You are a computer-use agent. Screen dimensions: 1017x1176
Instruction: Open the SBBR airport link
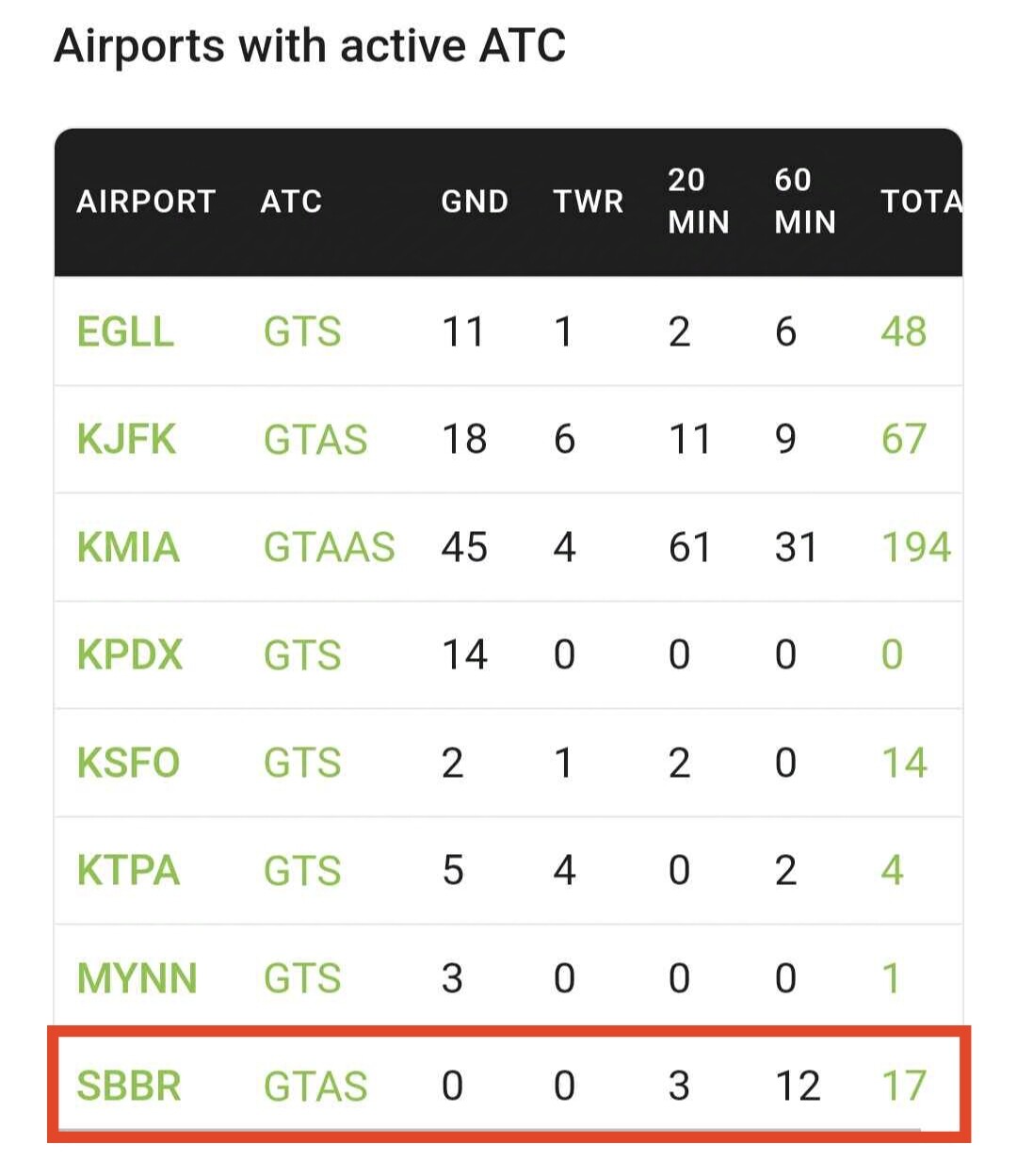[x=128, y=1087]
